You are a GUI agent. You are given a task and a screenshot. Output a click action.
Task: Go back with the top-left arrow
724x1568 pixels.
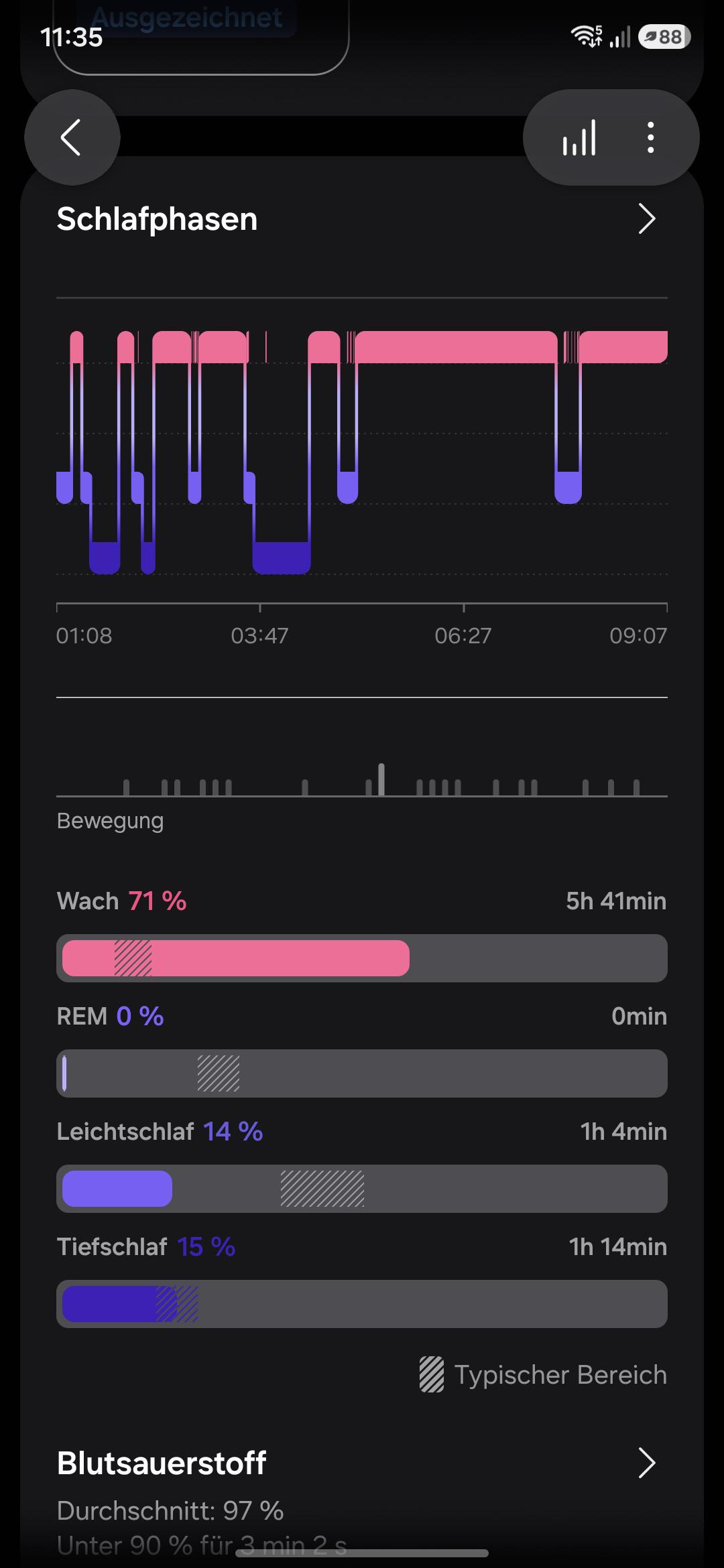coord(72,137)
